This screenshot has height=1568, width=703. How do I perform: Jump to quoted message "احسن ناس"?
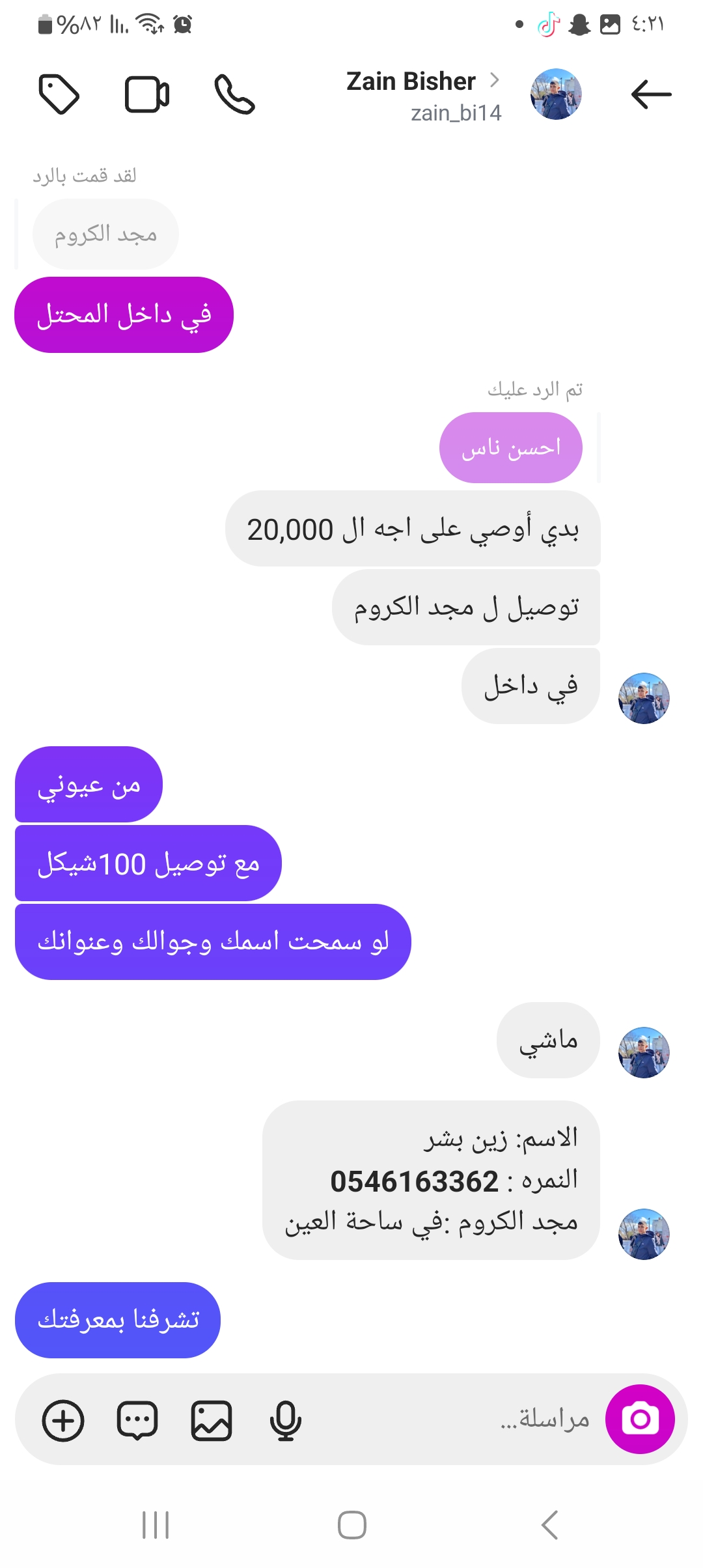(x=511, y=448)
